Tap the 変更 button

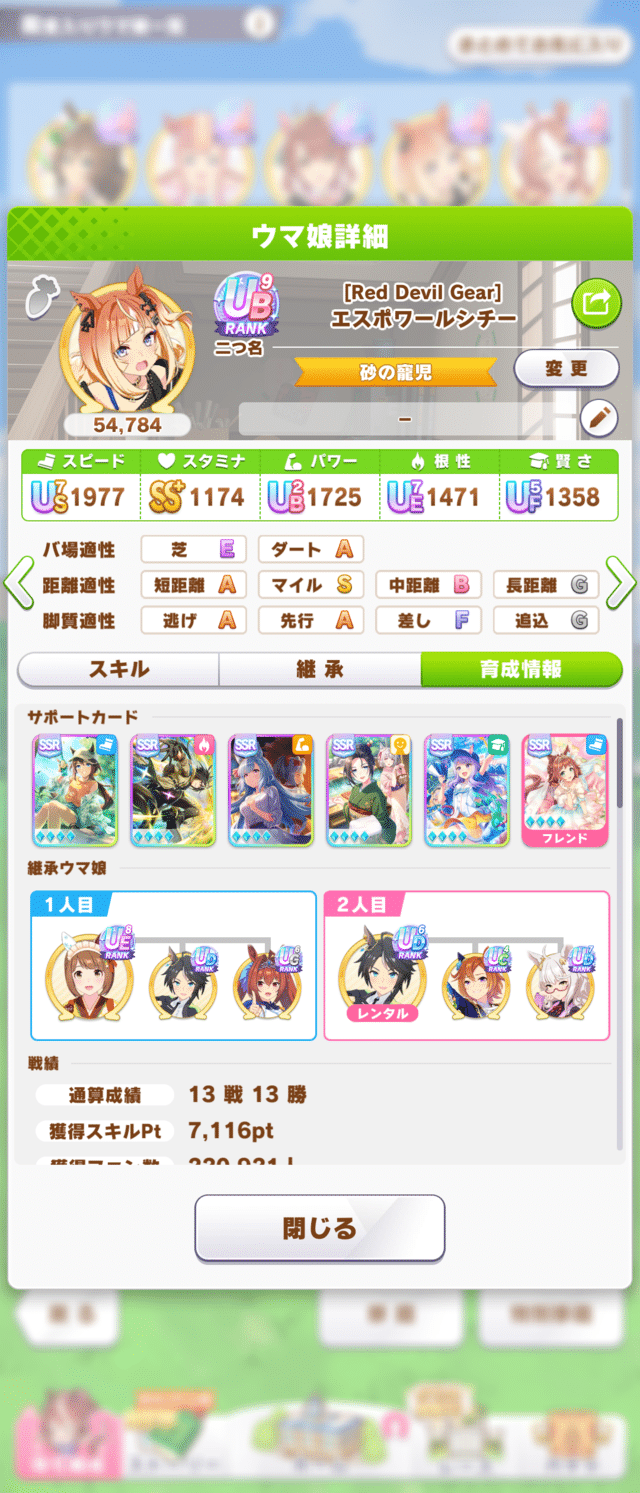click(566, 368)
